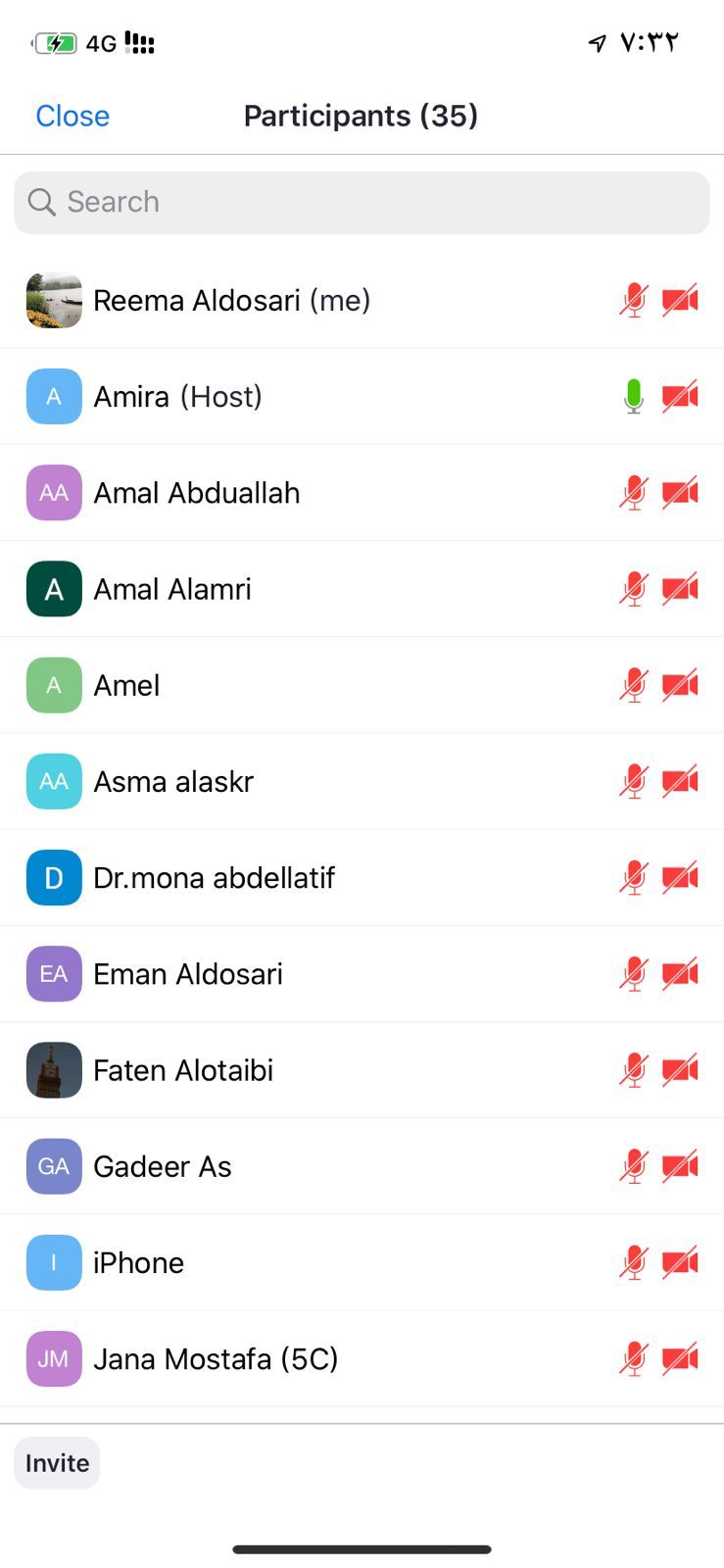
Task: Open Gadeer As participant row
Action: (x=163, y=1166)
